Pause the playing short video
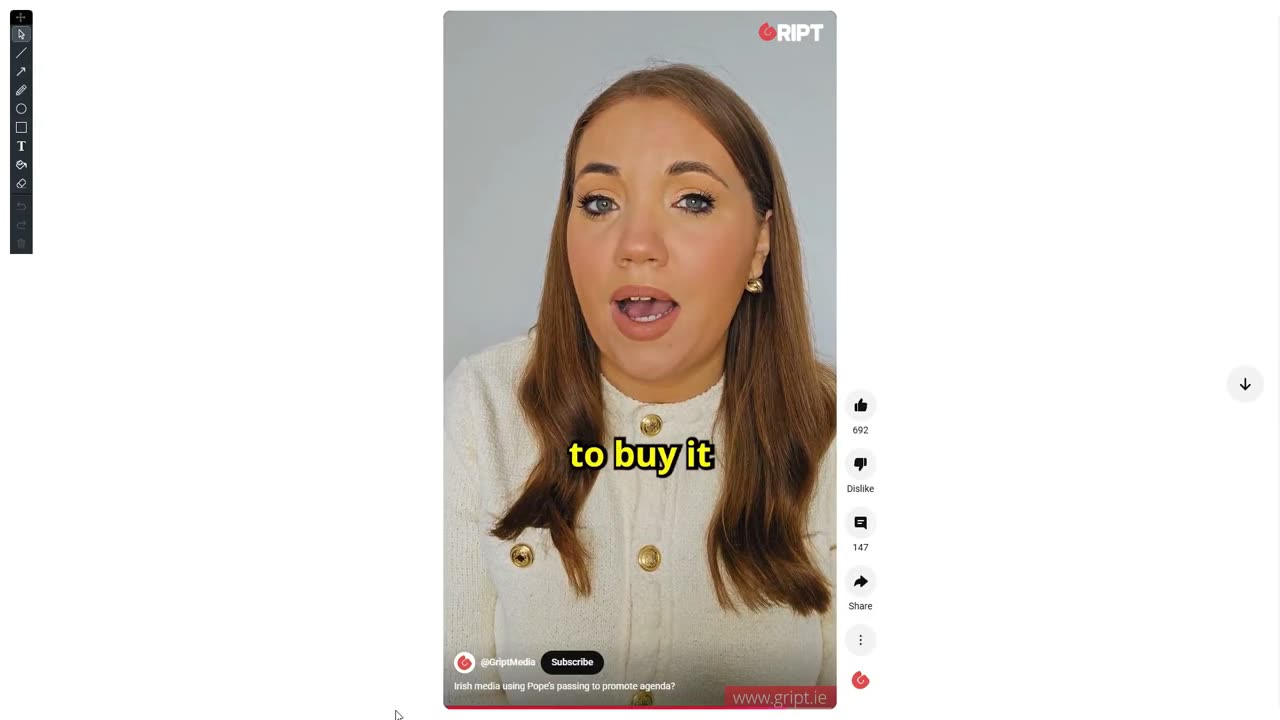 pyautogui.click(x=640, y=300)
